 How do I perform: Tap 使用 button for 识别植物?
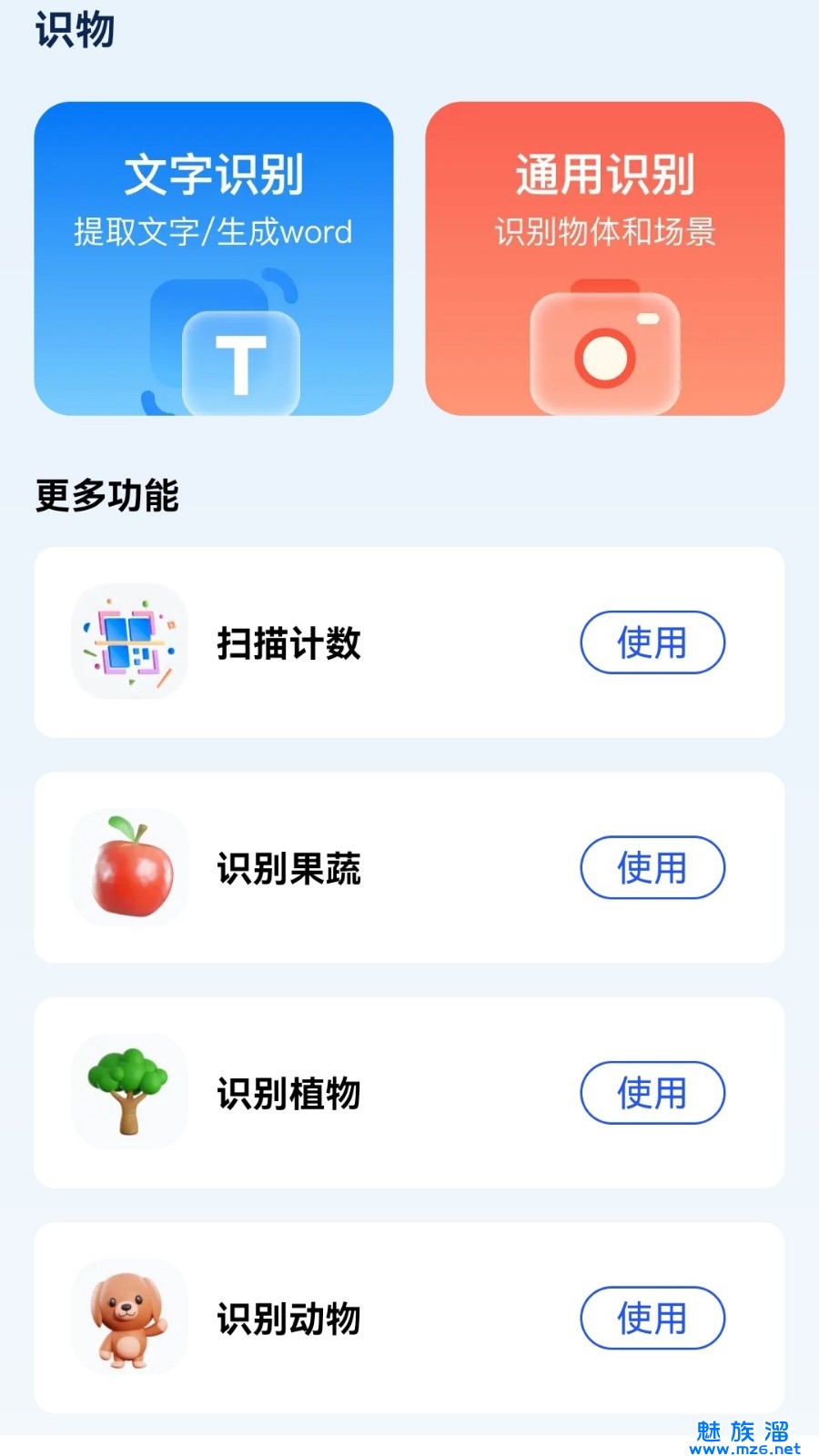click(652, 1093)
